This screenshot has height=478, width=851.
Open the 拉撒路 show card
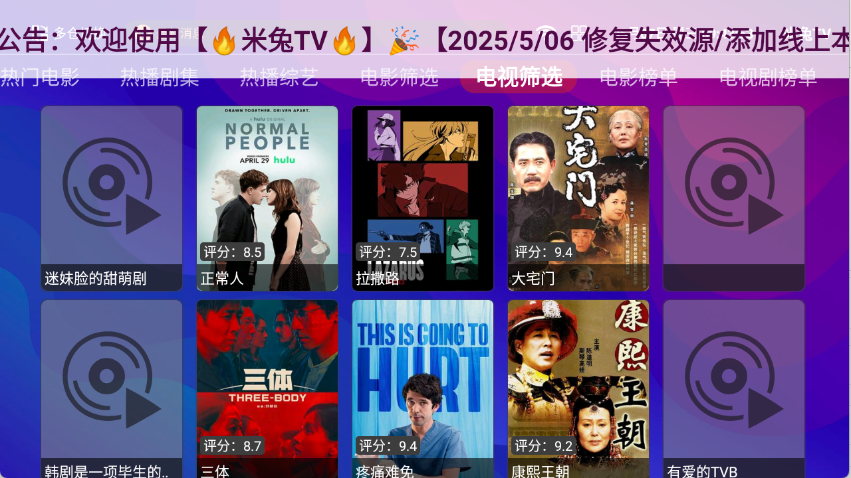pyautogui.click(x=422, y=198)
